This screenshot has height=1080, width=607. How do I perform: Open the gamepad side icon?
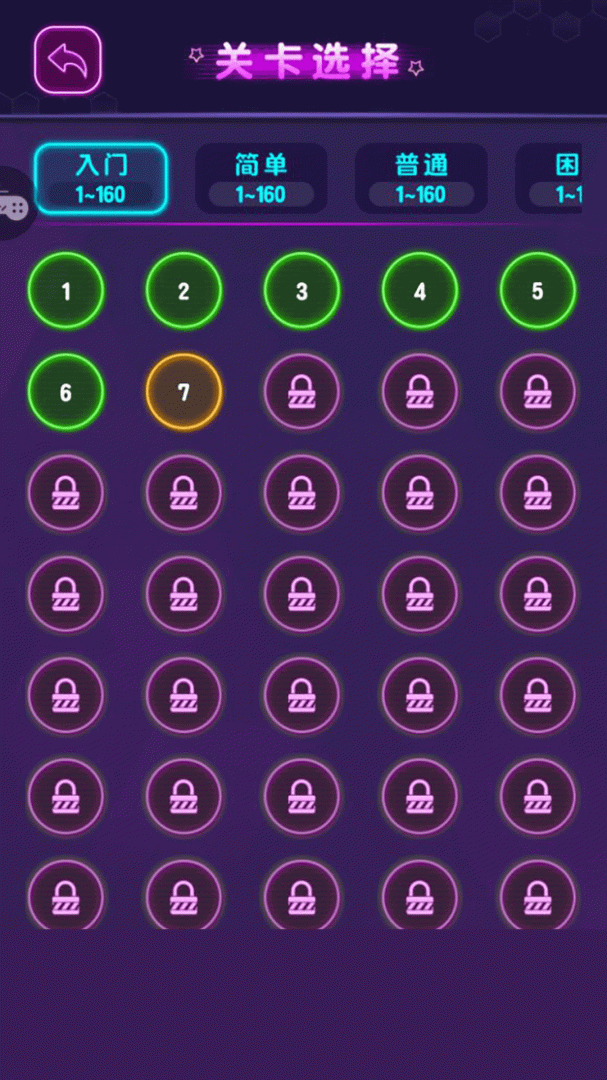(x=14, y=201)
